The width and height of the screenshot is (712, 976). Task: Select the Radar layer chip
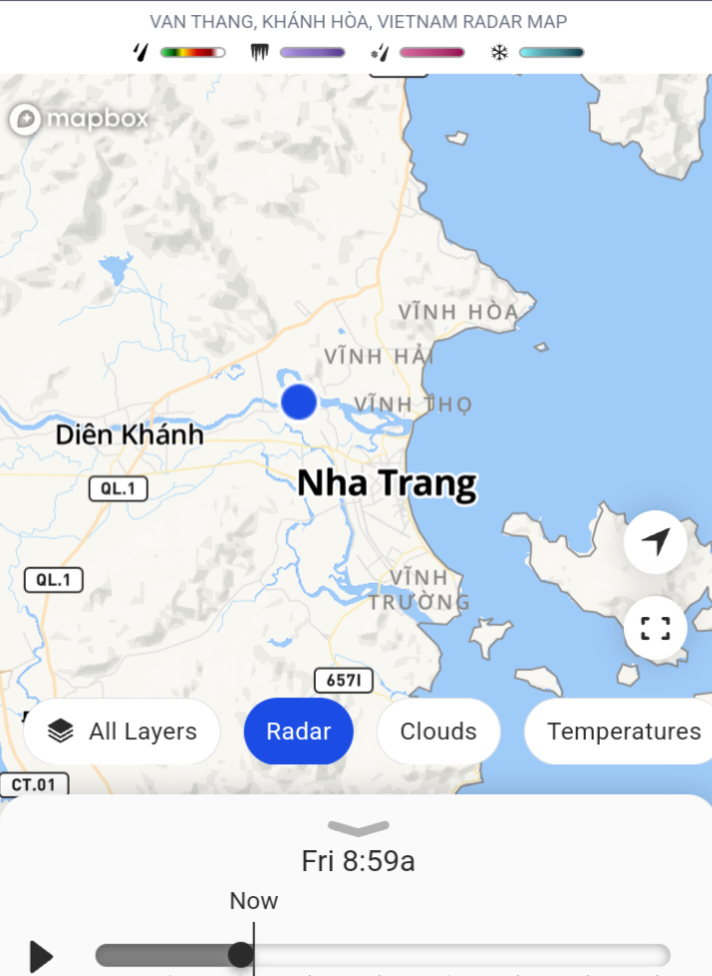(x=299, y=731)
